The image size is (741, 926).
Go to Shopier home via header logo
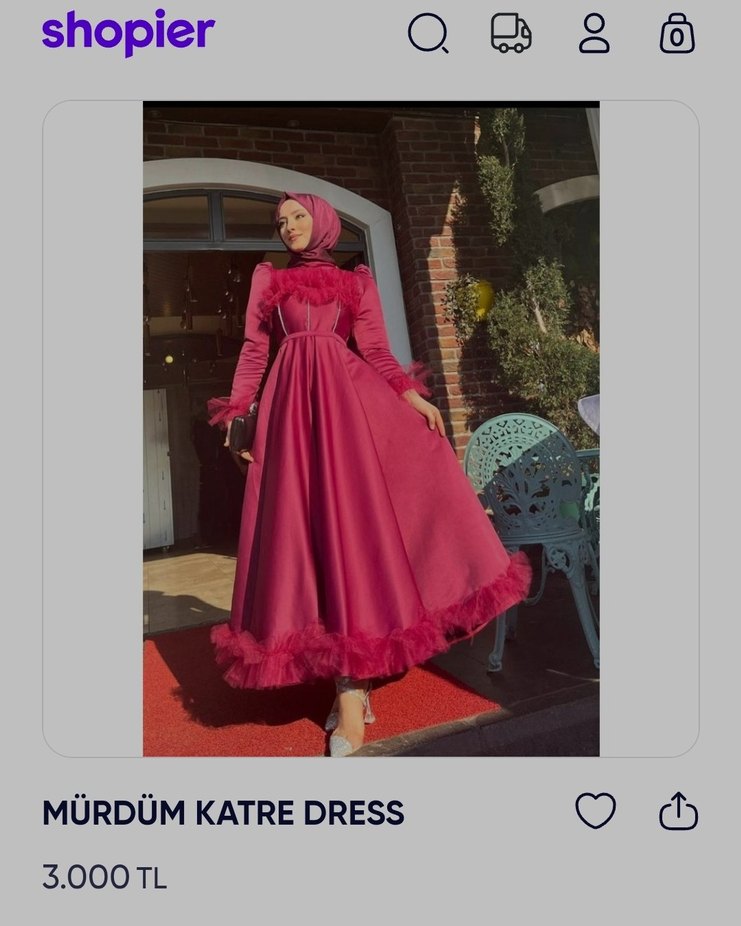(128, 32)
